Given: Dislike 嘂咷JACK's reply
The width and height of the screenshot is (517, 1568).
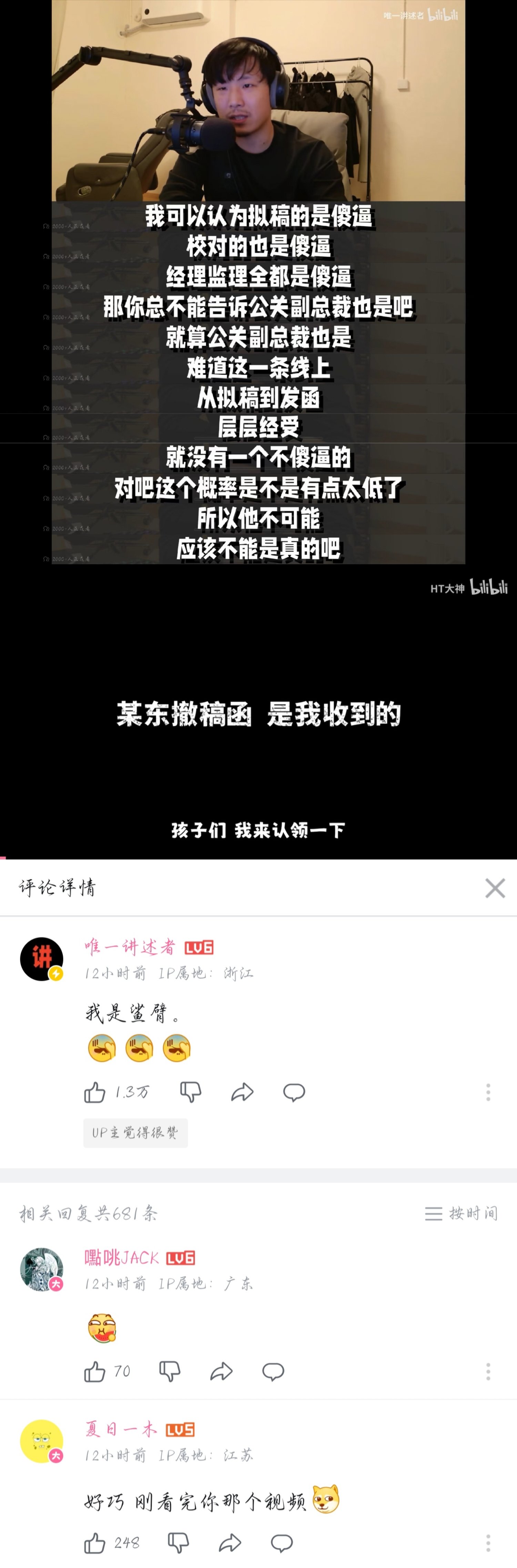Looking at the screenshot, I should [169, 1372].
